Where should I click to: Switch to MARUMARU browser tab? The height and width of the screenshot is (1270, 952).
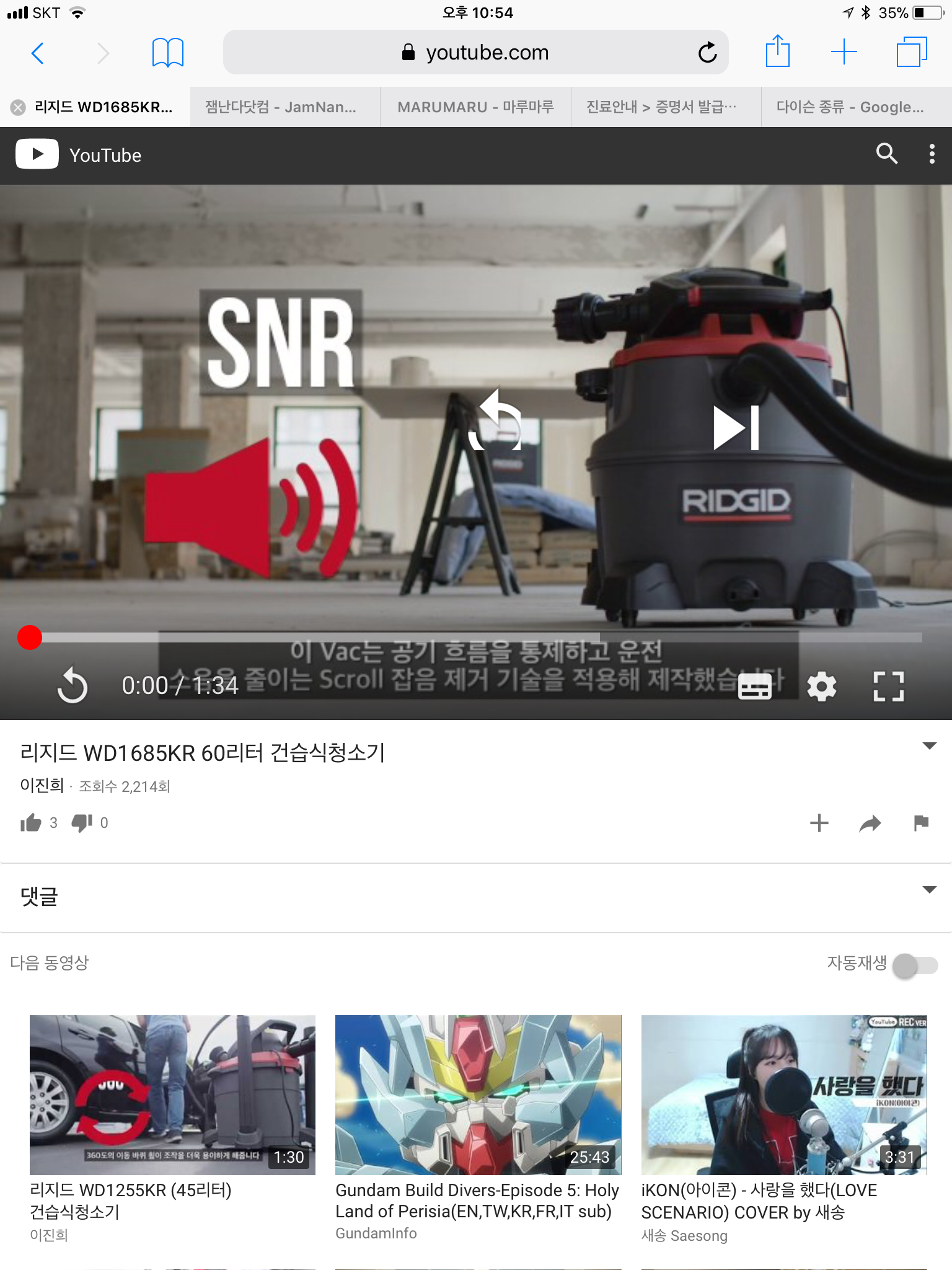point(475,107)
